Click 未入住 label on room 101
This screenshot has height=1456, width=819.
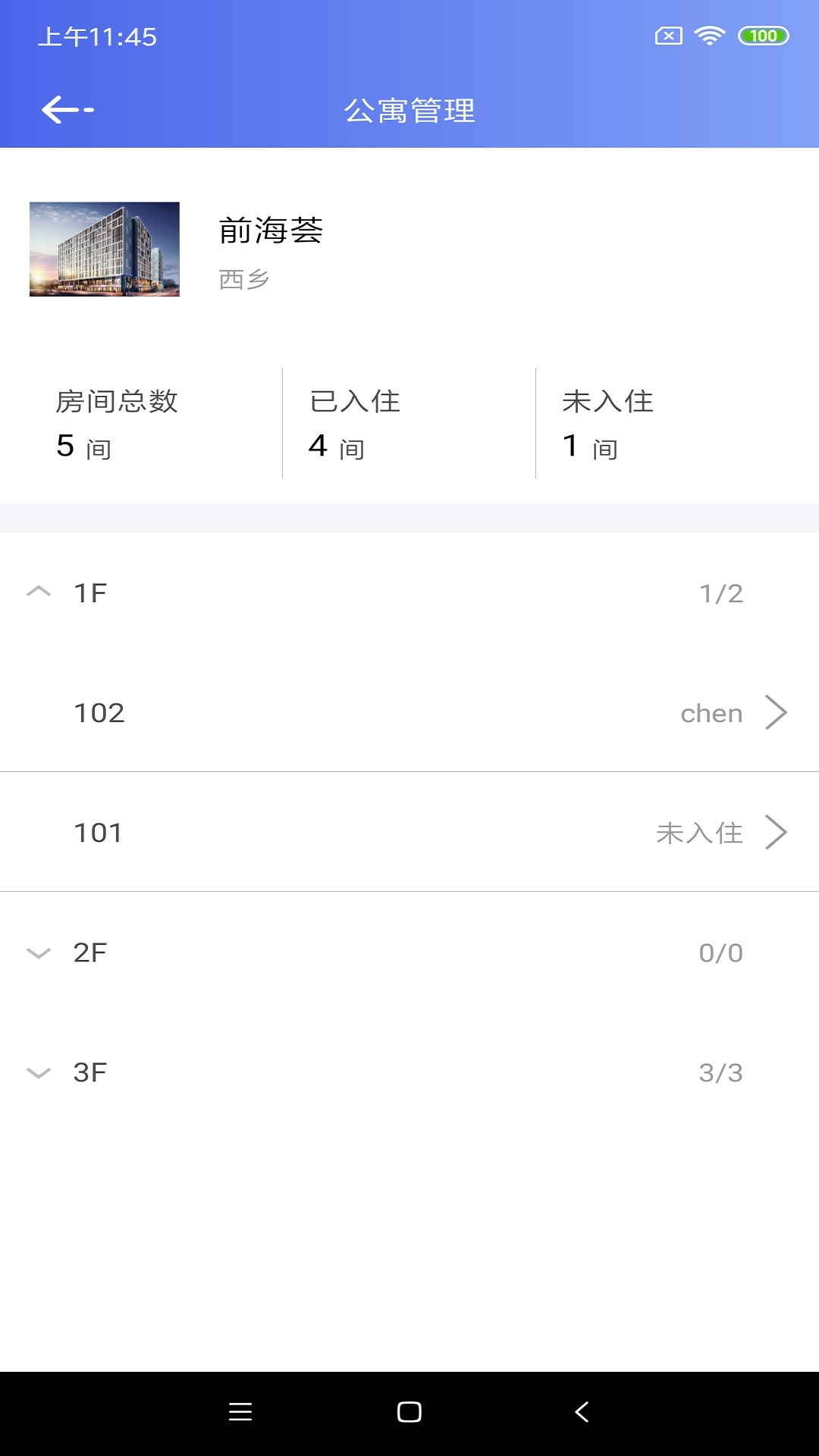point(699,832)
